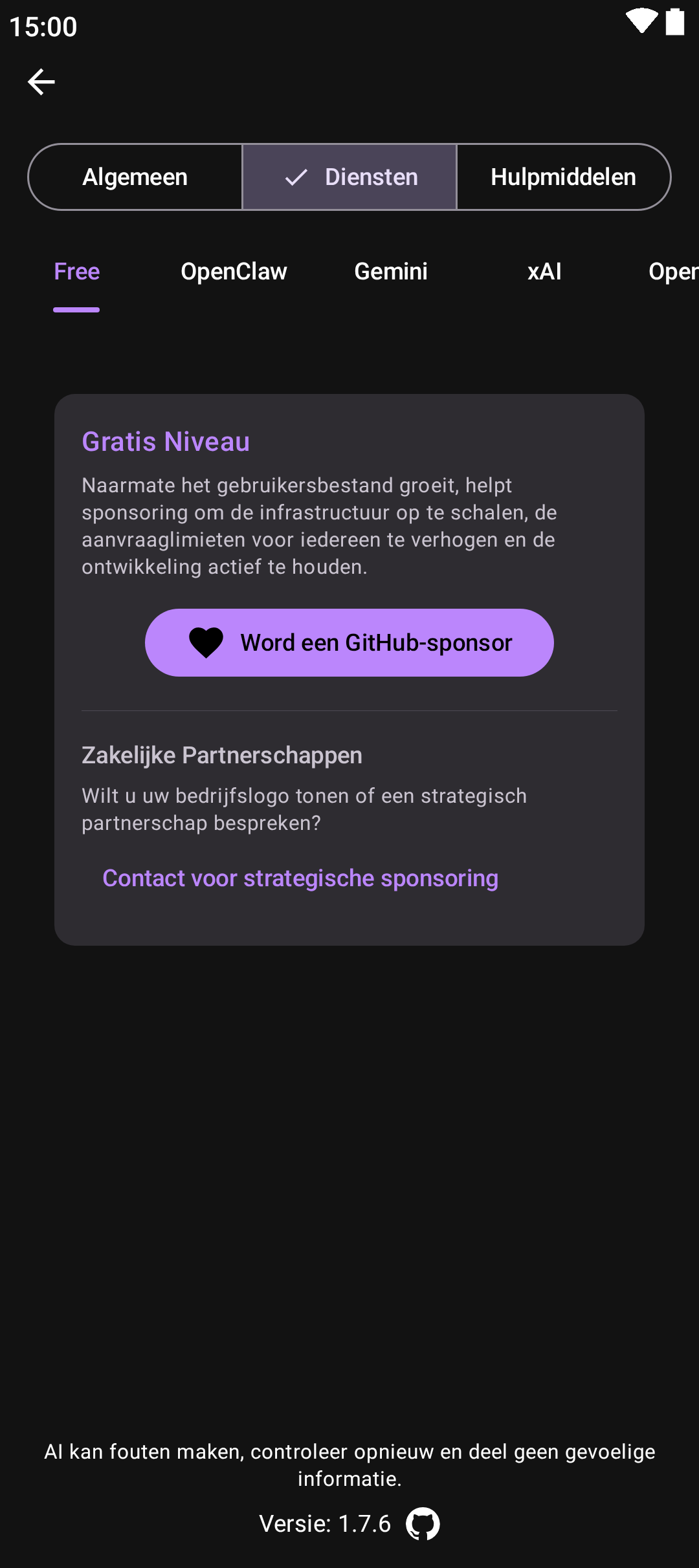Image resolution: width=699 pixels, height=1568 pixels.
Task: Show the xAI service tab
Action: [x=544, y=272]
